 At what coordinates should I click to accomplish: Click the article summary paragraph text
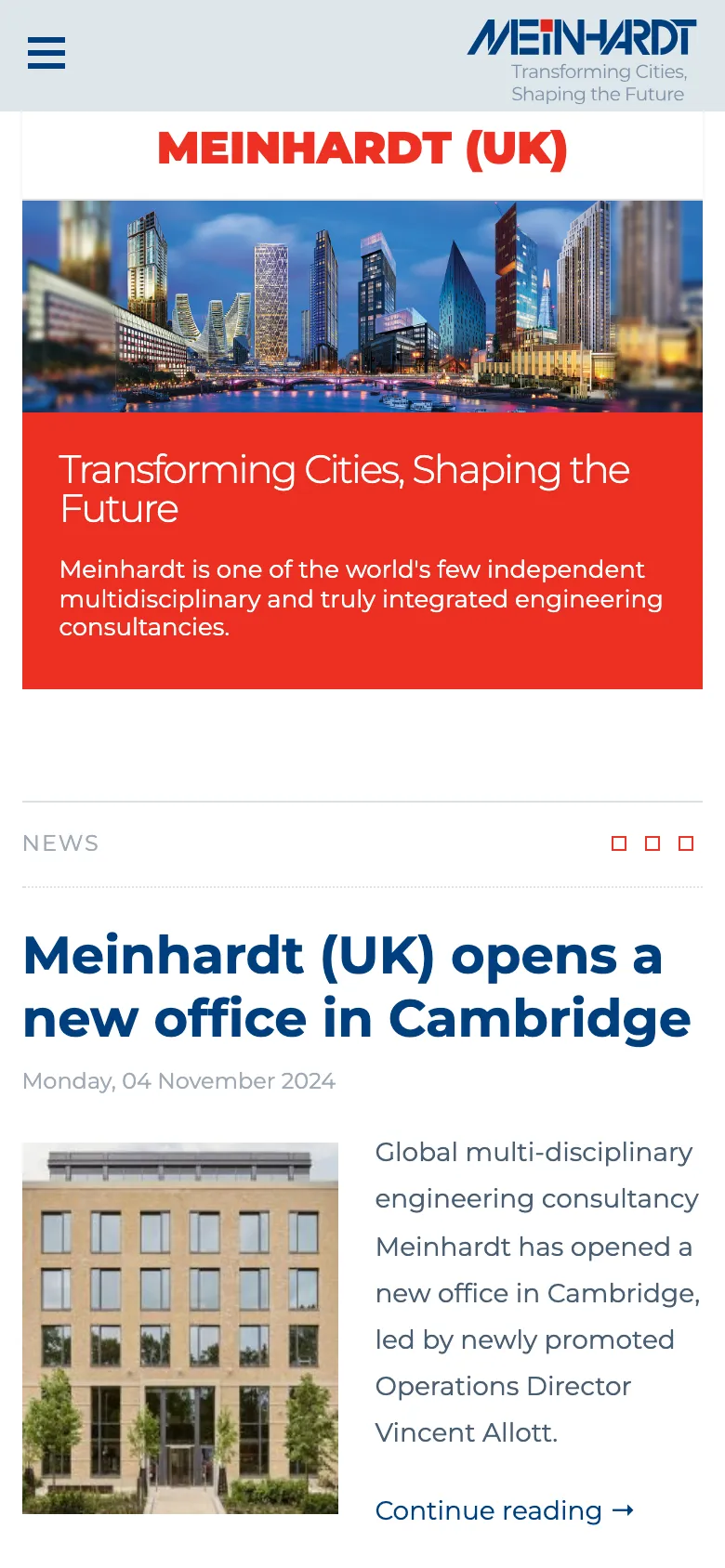tap(536, 1291)
